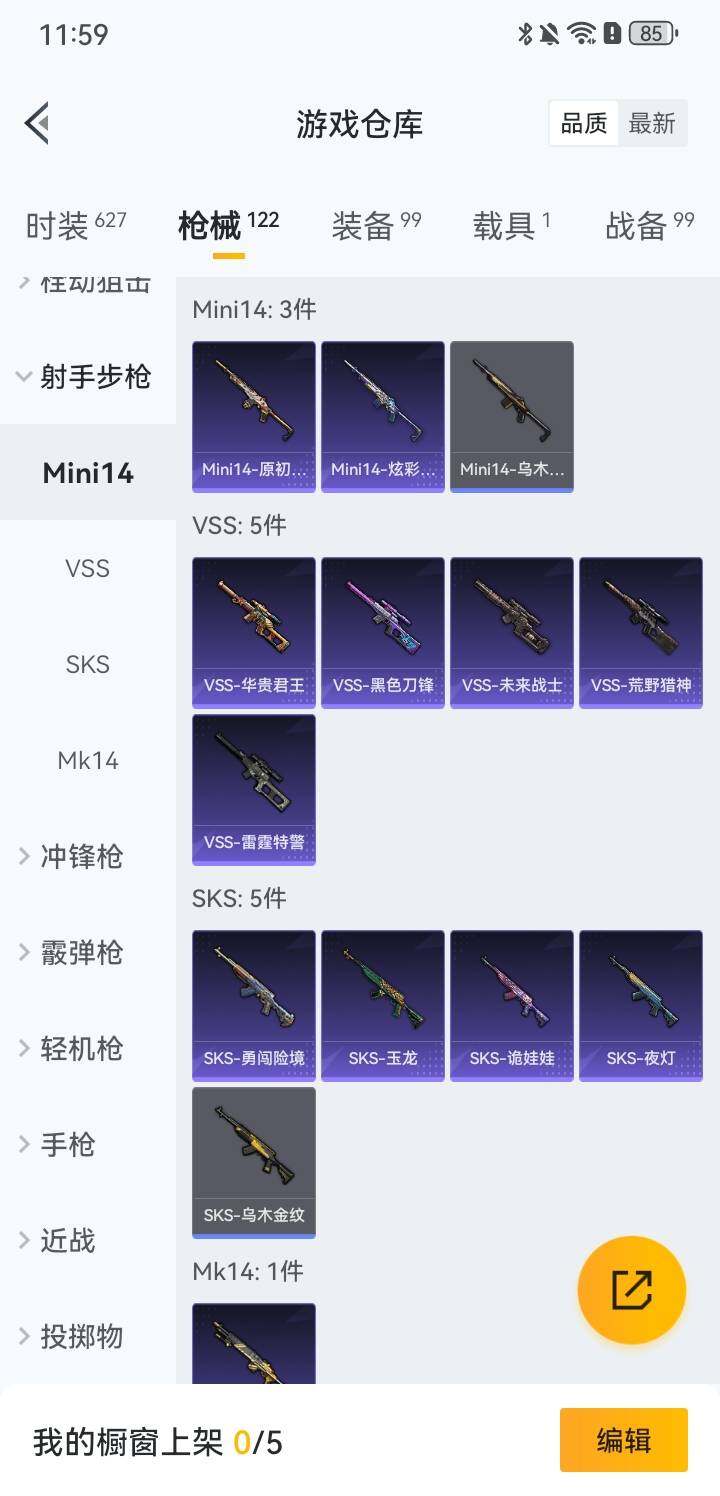View the SKS-乌木金纹 skin
Screen dimensions: 720x1496
point(254,1162)
